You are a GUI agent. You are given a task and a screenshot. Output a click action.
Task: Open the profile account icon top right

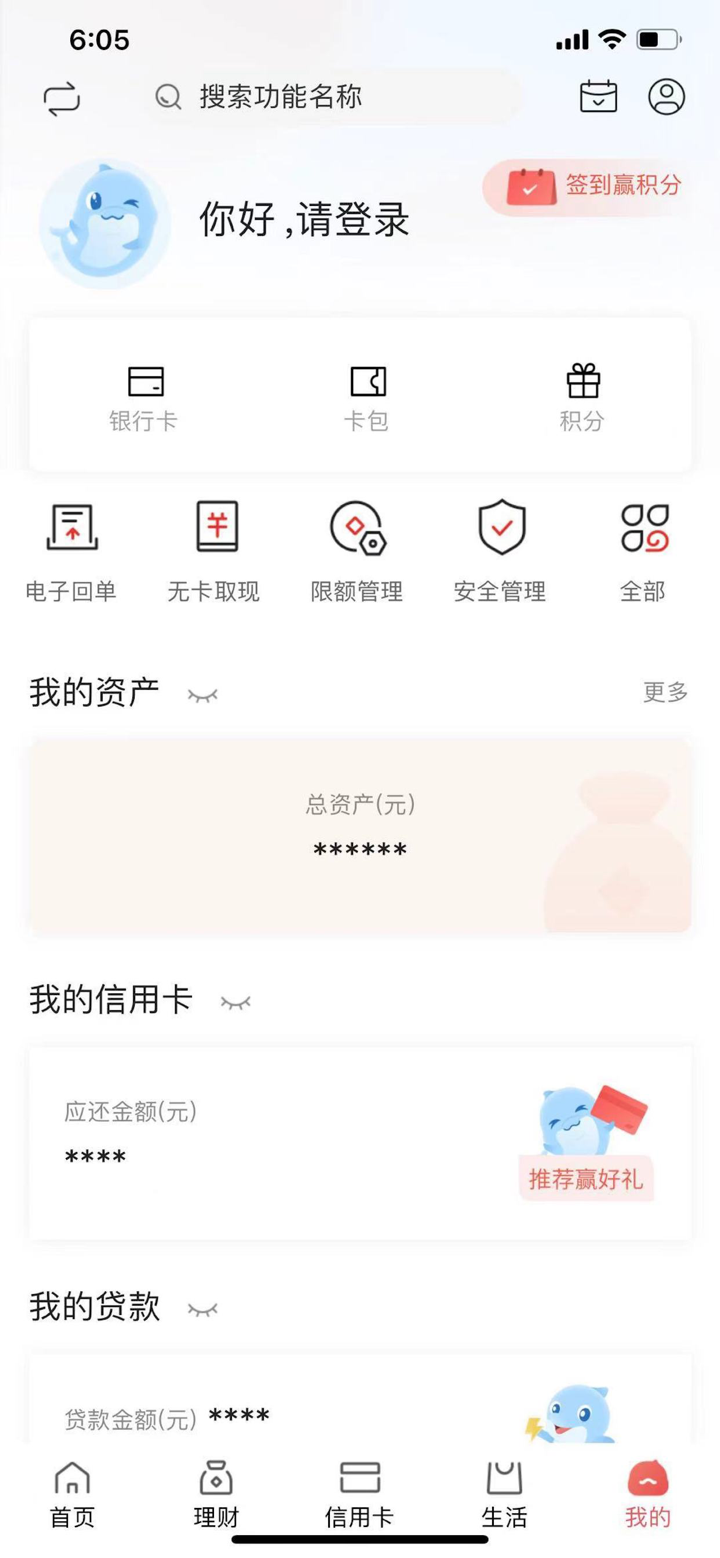(x=664, y=97)
